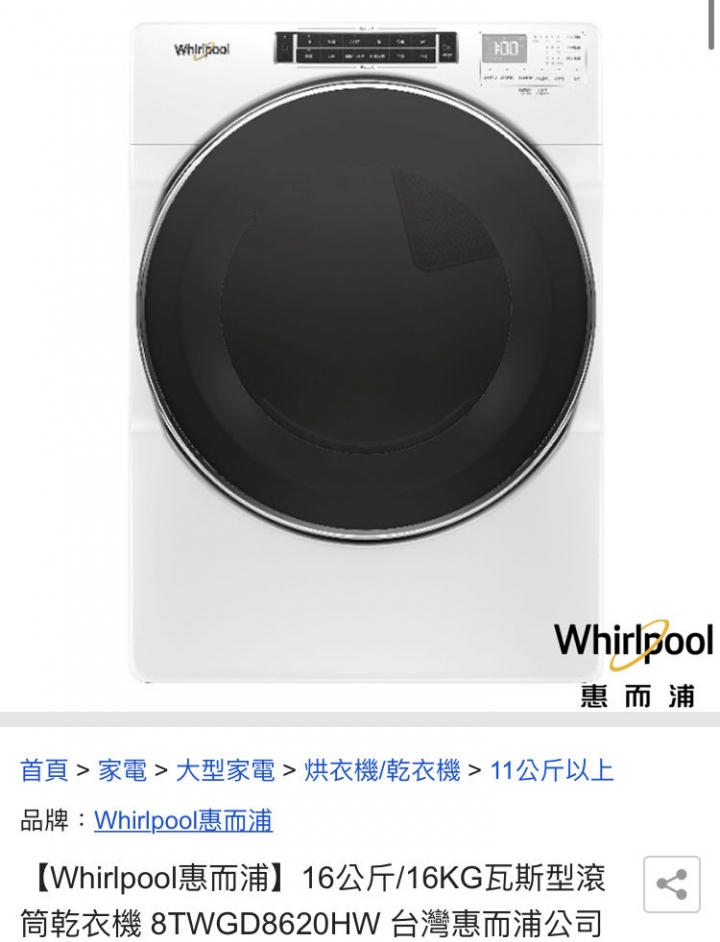The width and height of the screenshot is (720, 942).
Task: Click the dryer product photo to enlarge it
Action: tap(360, 350)
